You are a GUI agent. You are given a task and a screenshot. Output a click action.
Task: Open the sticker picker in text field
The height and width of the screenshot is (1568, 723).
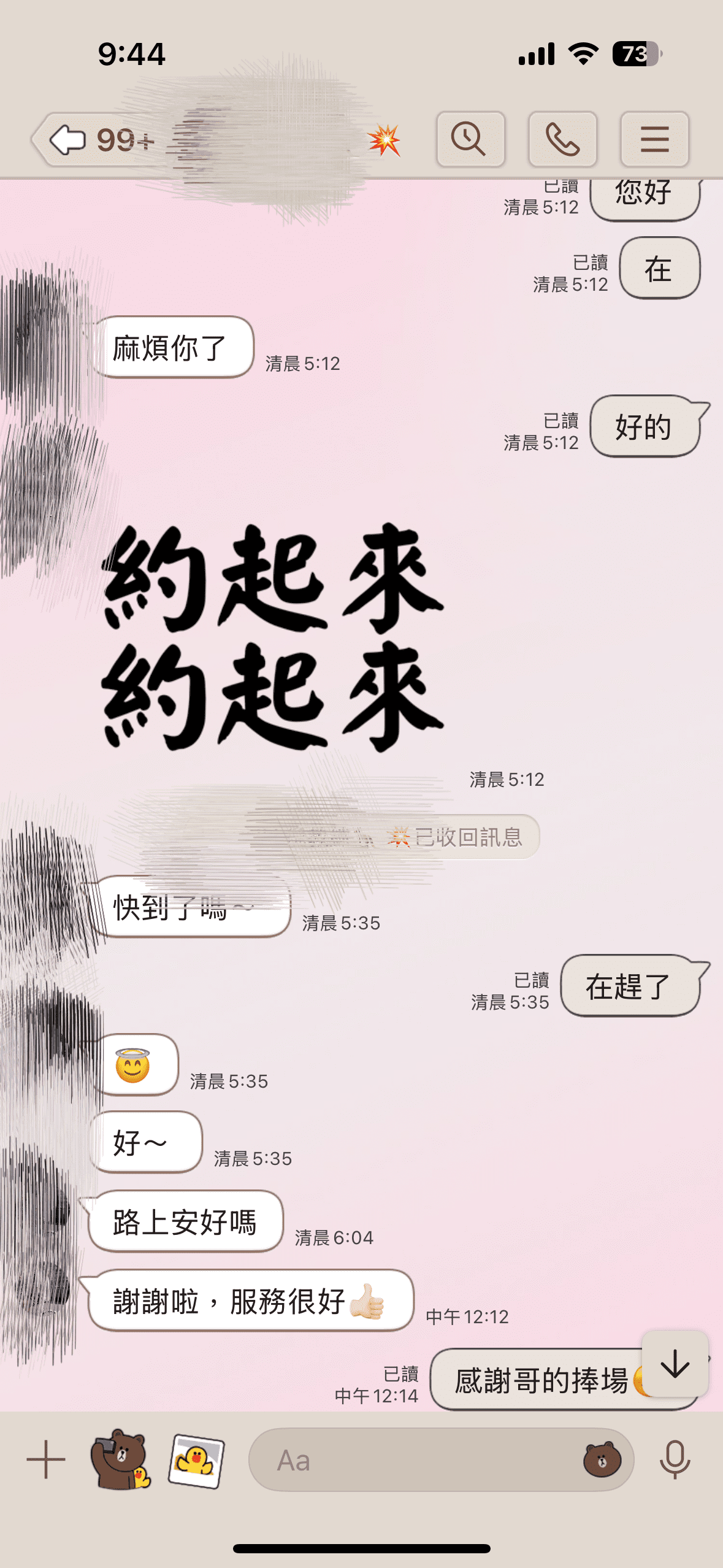click(602, 1459)
